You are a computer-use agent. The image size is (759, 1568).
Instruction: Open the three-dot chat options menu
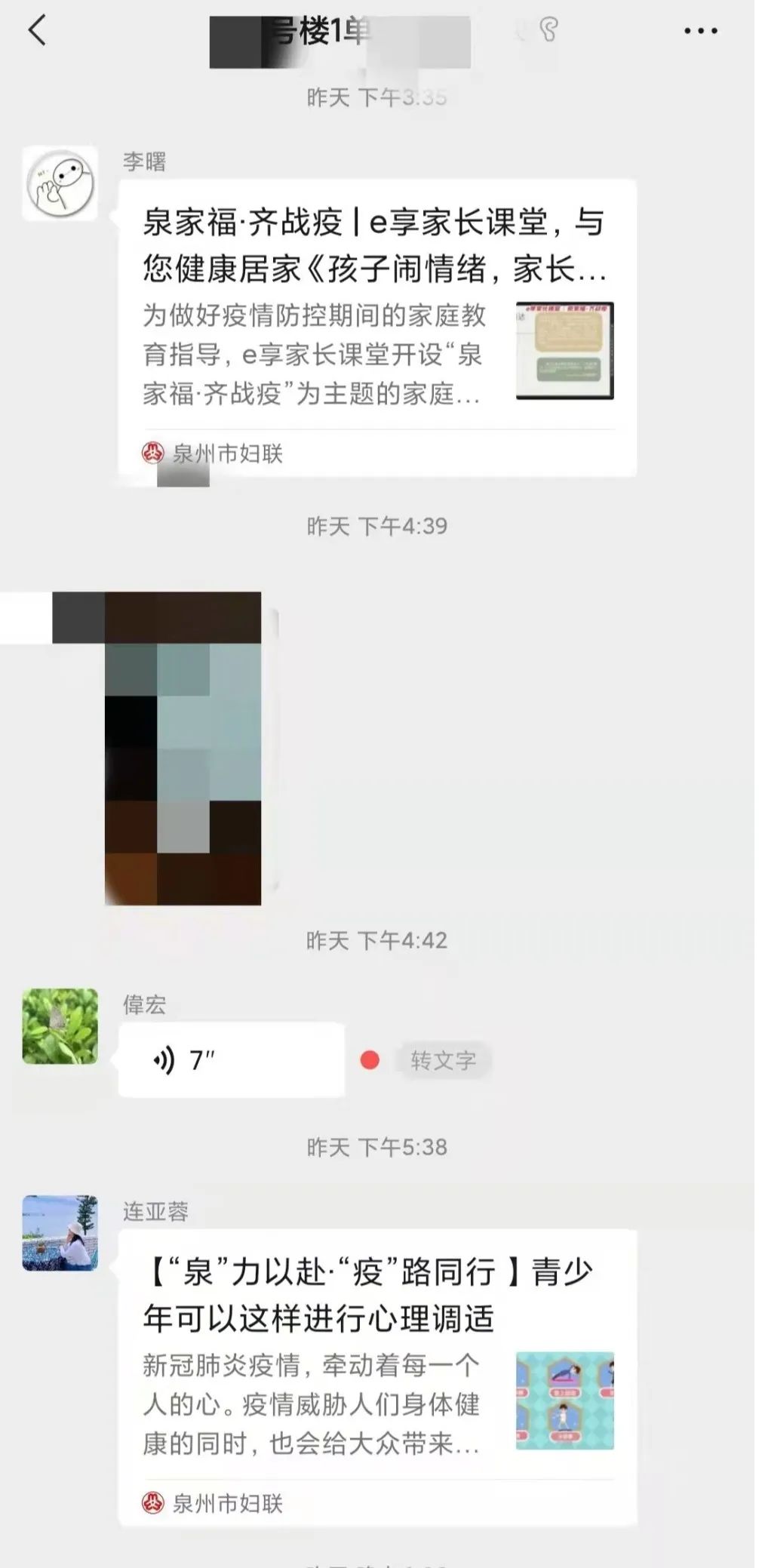(700, 31)
